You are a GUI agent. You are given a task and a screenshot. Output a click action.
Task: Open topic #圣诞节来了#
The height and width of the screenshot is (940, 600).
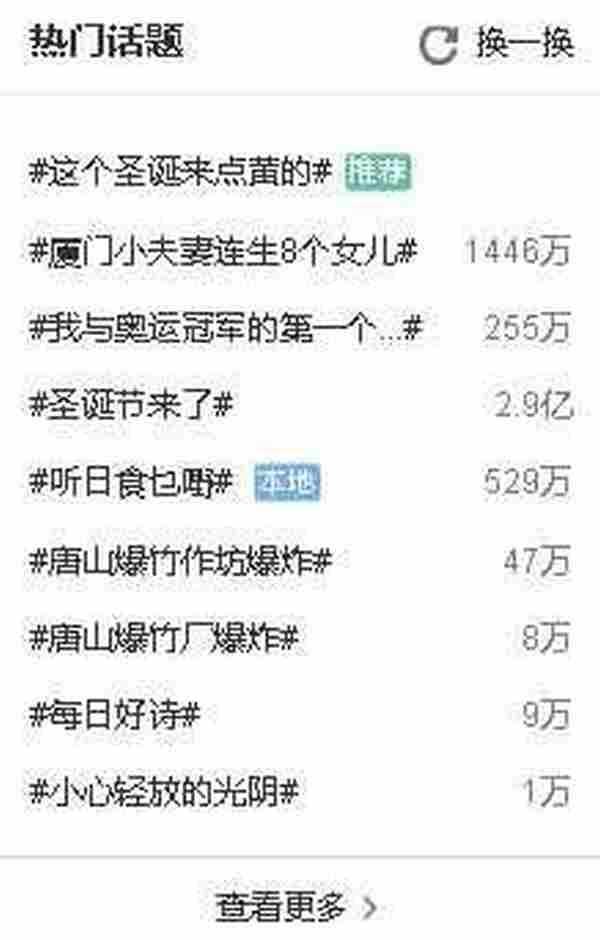pos(131,406)
